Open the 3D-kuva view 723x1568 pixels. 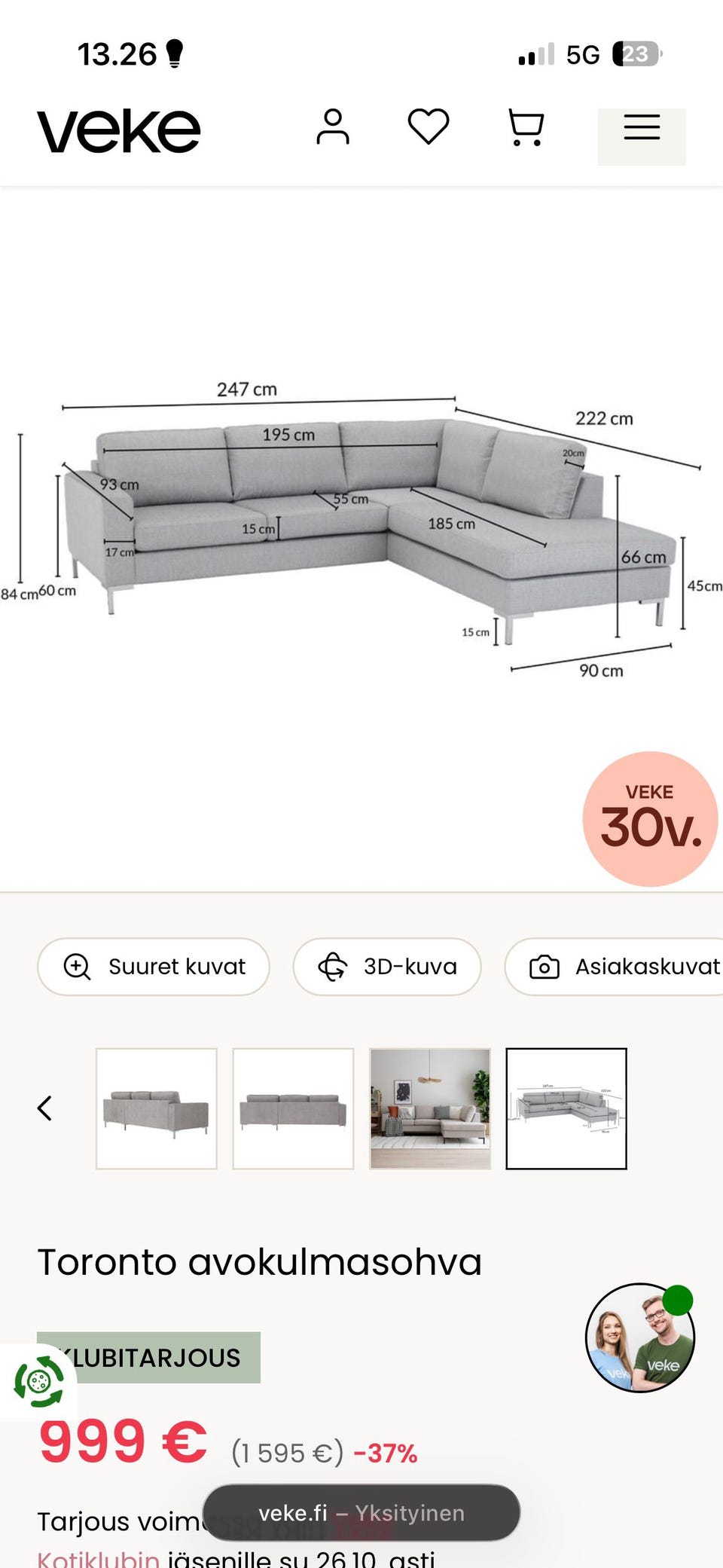pos(387,966)
